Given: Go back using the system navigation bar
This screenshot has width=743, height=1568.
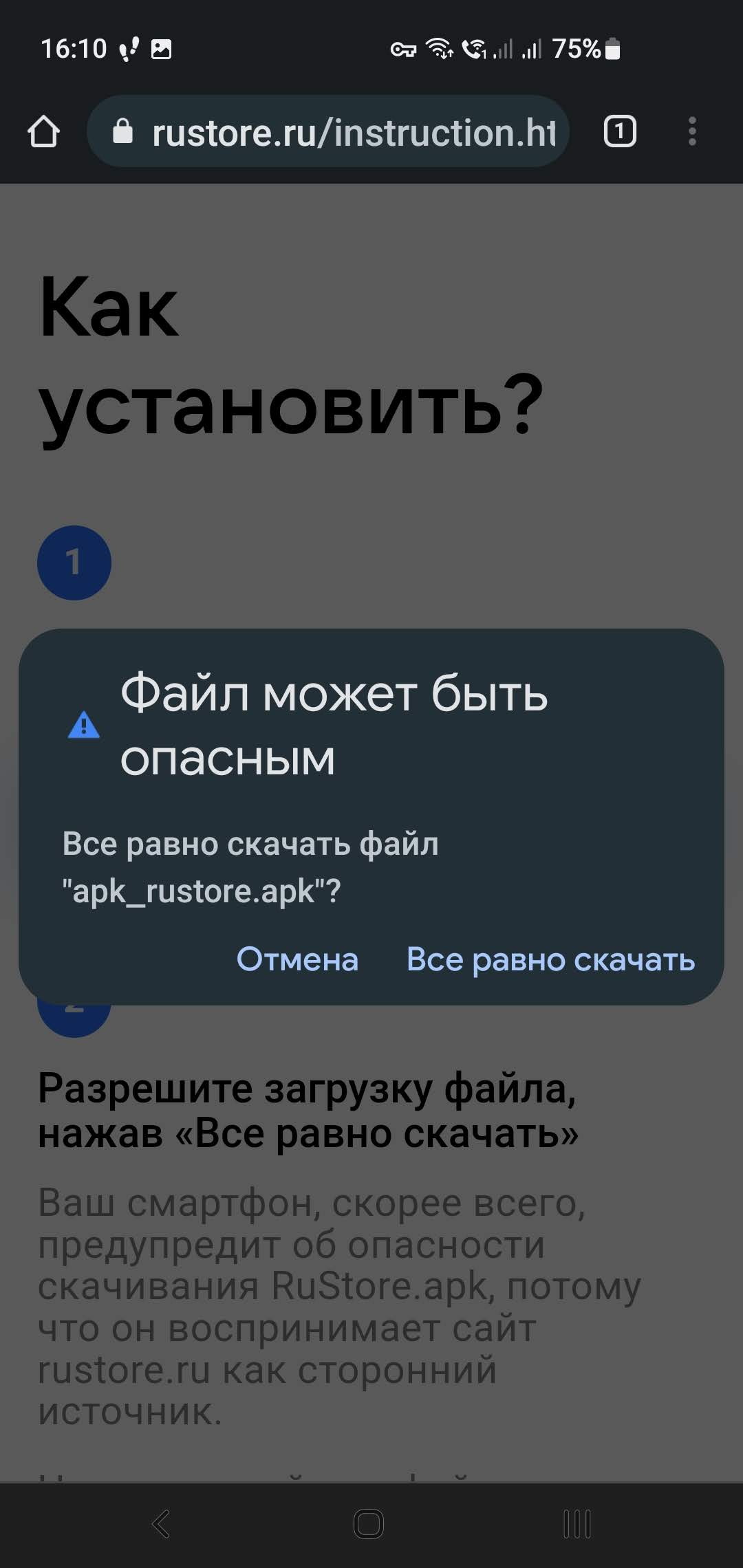Looking at the screenshot, I should coord(160,1523).
